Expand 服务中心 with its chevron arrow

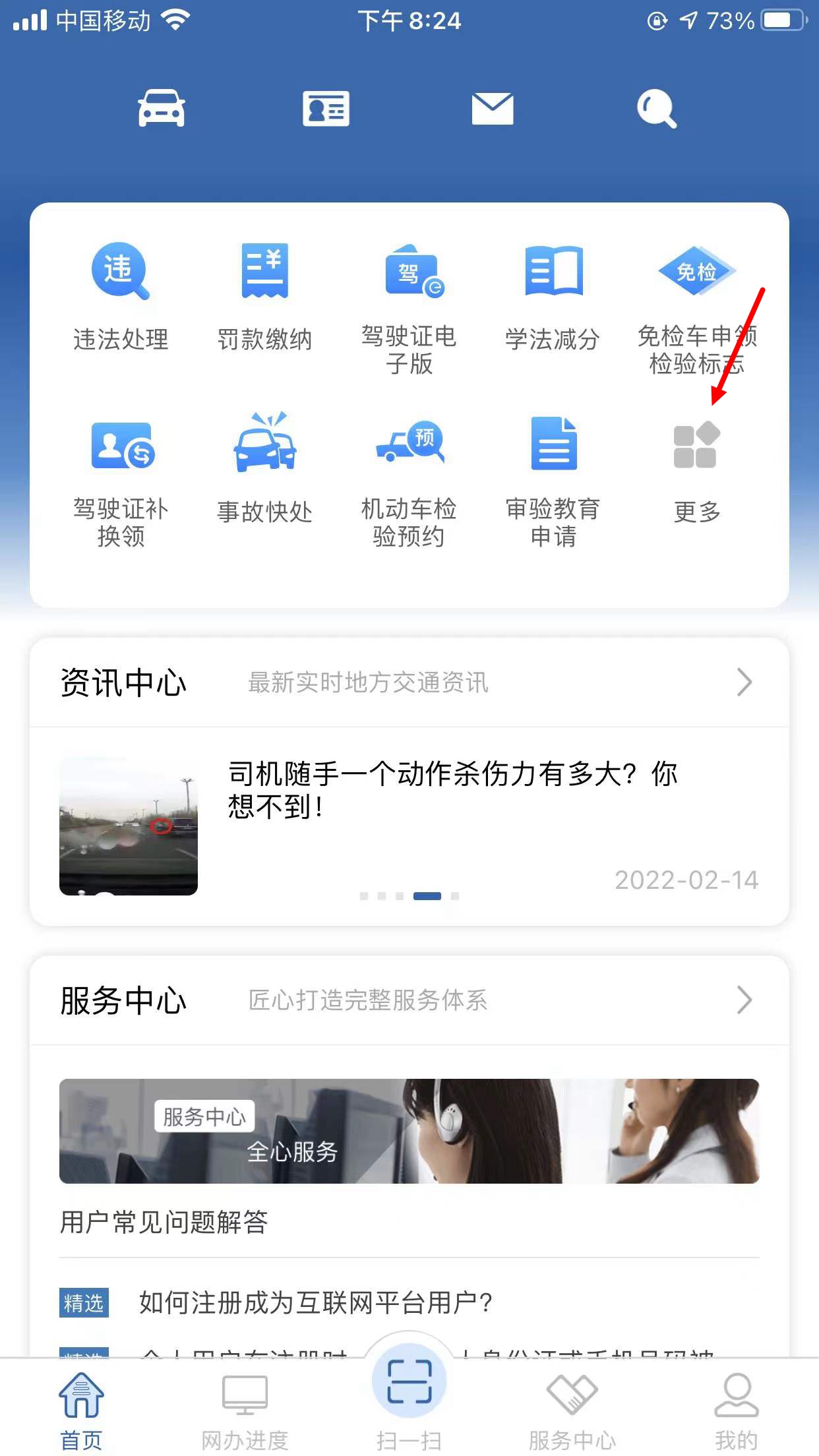745,1000
